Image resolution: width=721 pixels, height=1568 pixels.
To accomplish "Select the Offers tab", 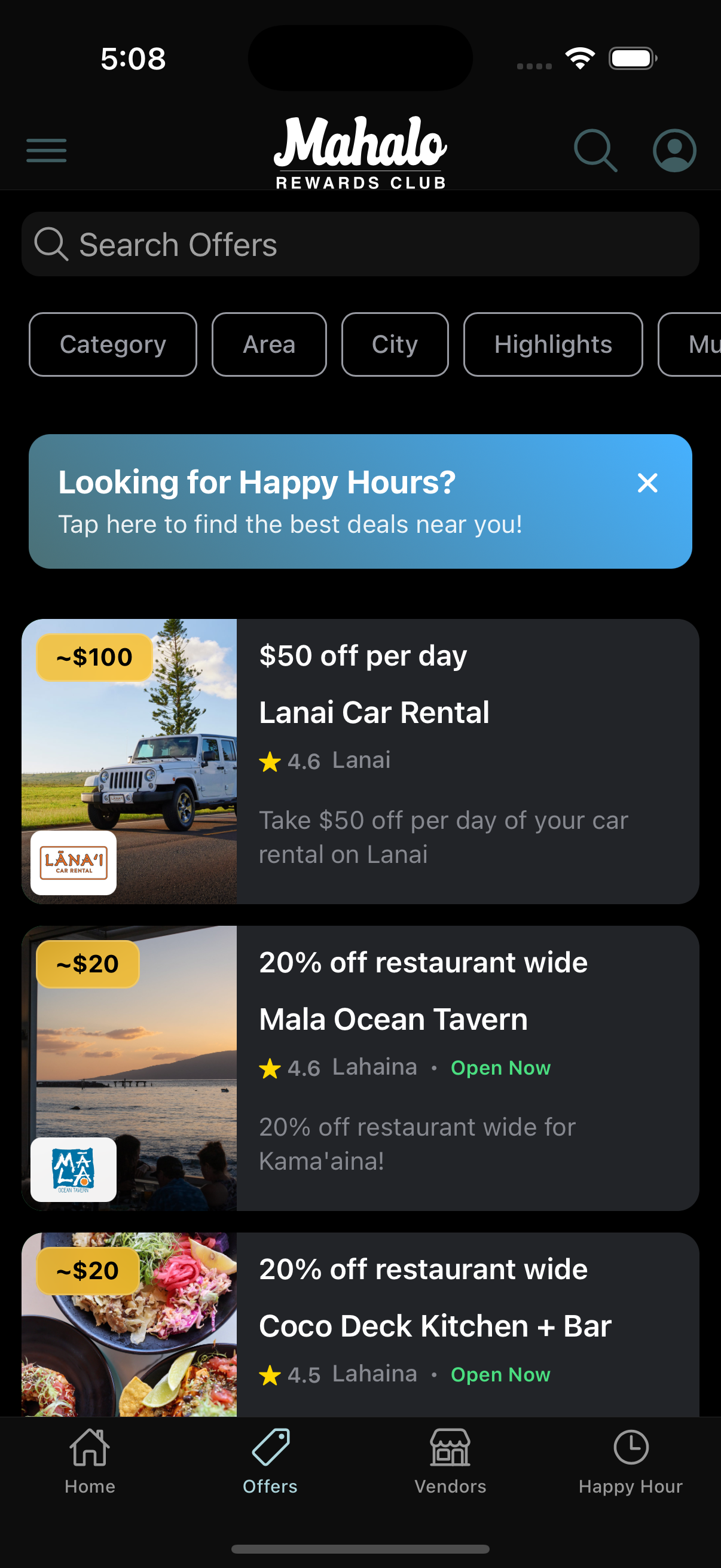I will (270, 1461).
